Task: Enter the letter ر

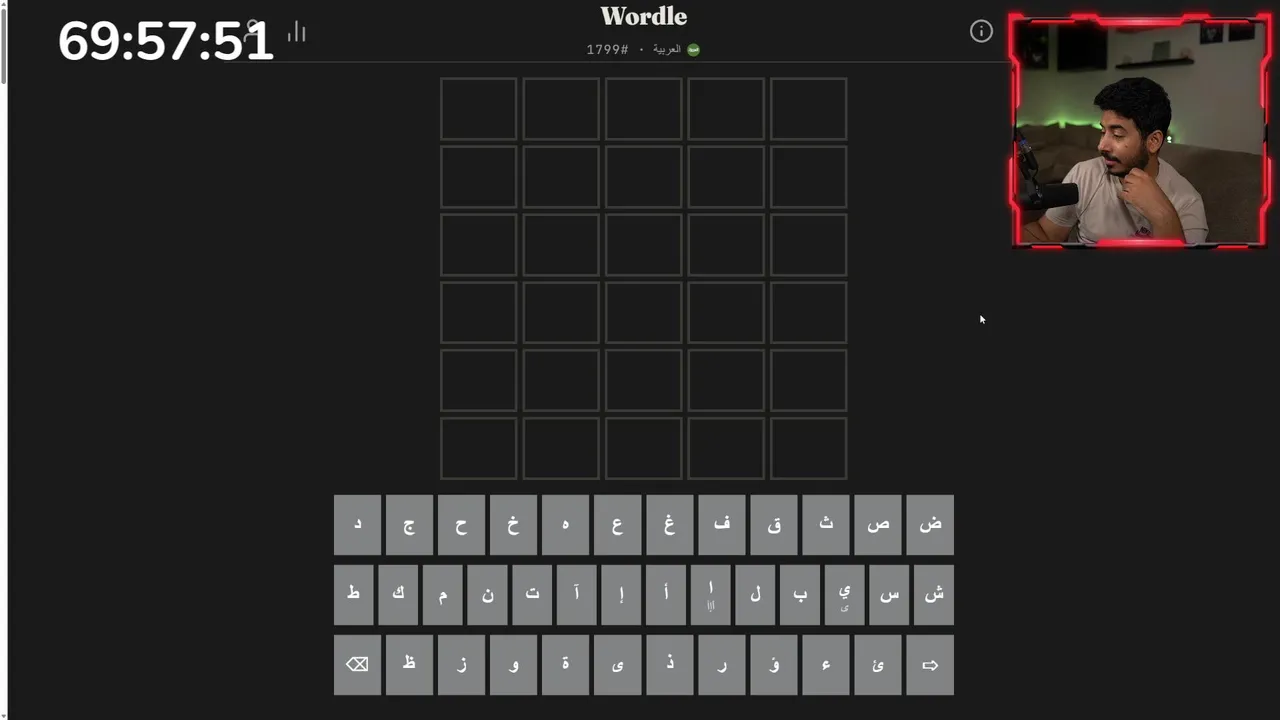Action: [722, 664]
